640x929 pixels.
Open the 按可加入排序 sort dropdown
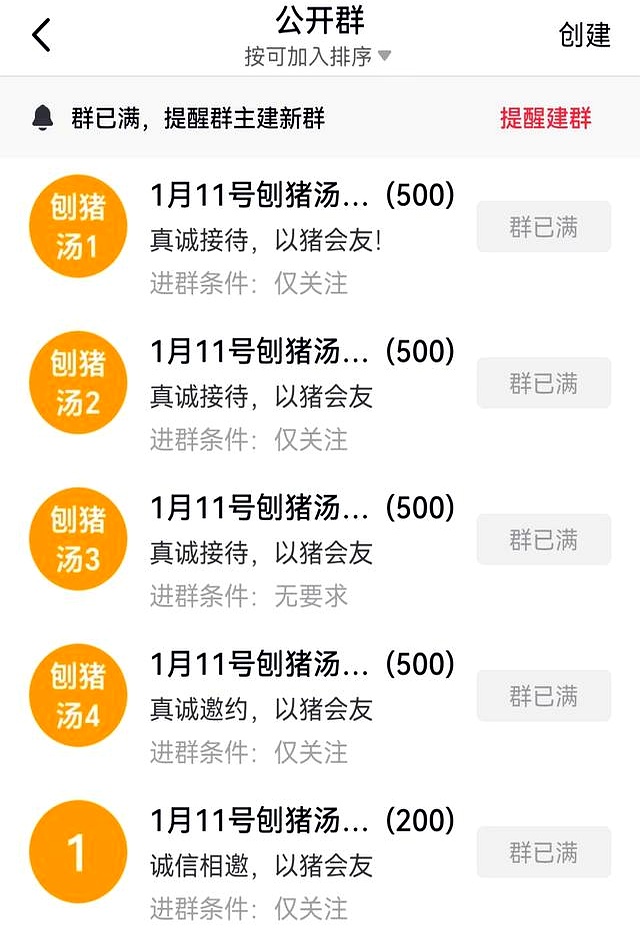[318, 56]
